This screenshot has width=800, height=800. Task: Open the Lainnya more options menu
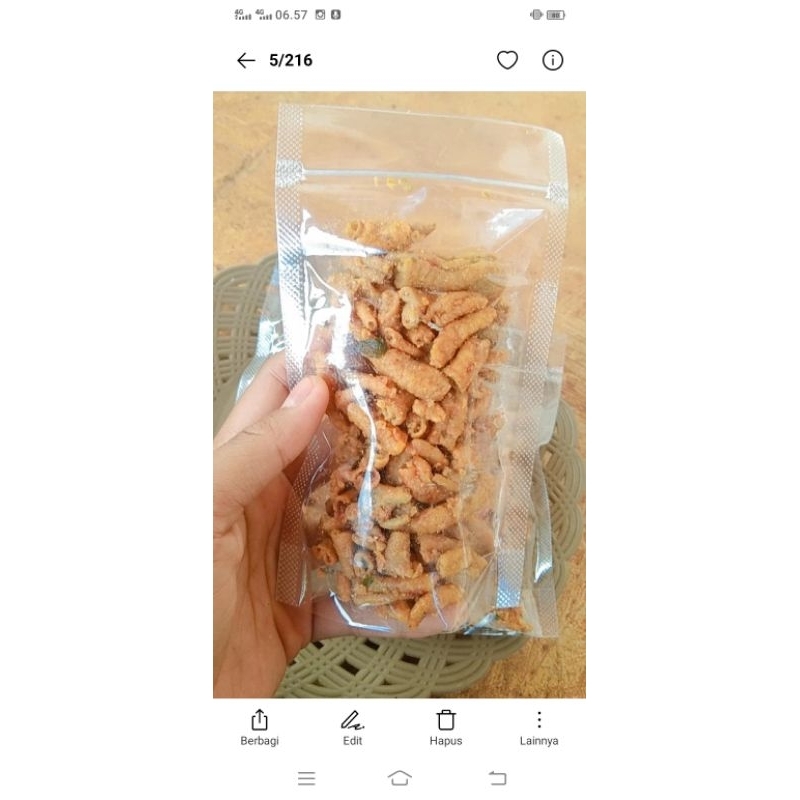539,727
